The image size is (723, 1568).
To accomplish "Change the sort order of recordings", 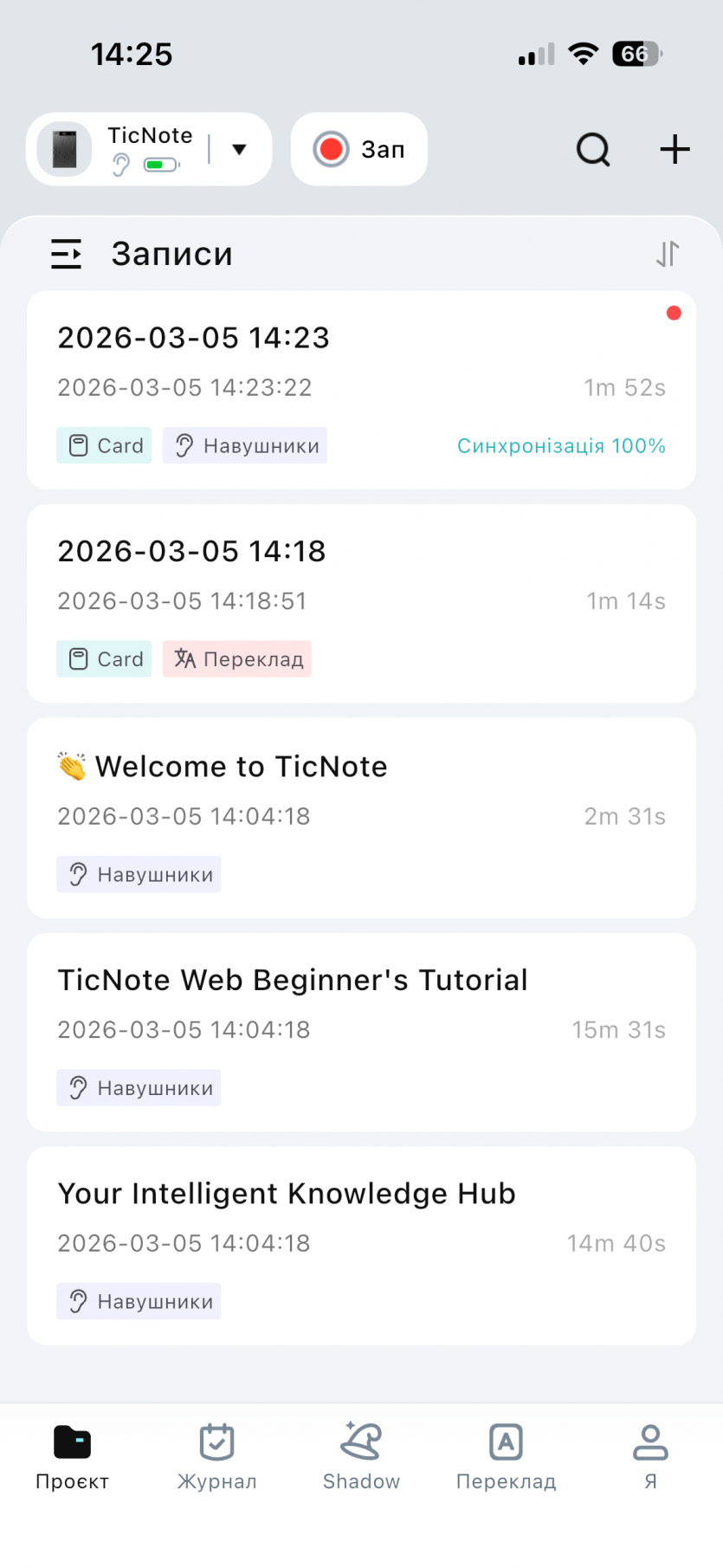I will point(668,254).
